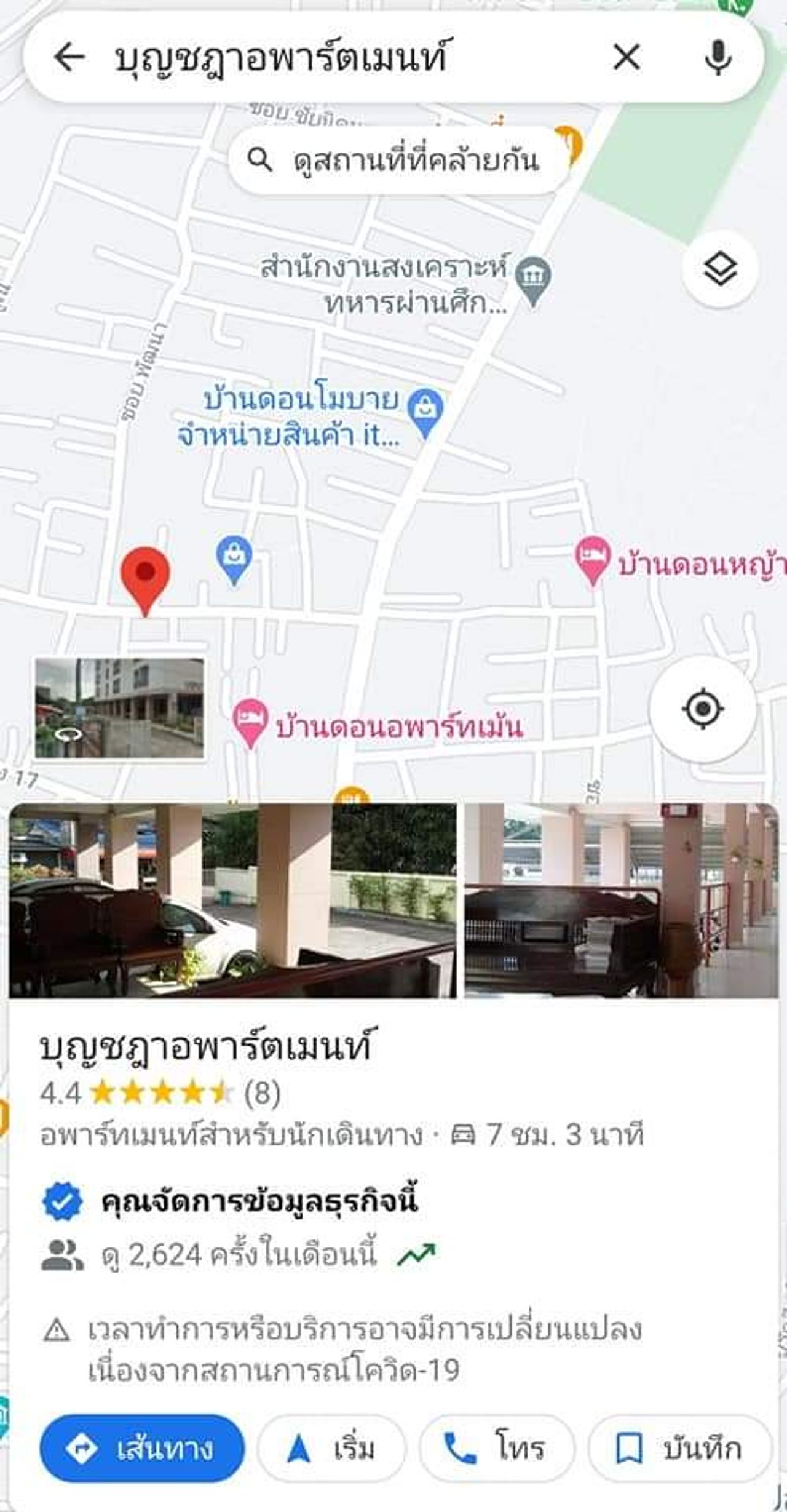Open the Street View thumbnail

pos(119,708)
